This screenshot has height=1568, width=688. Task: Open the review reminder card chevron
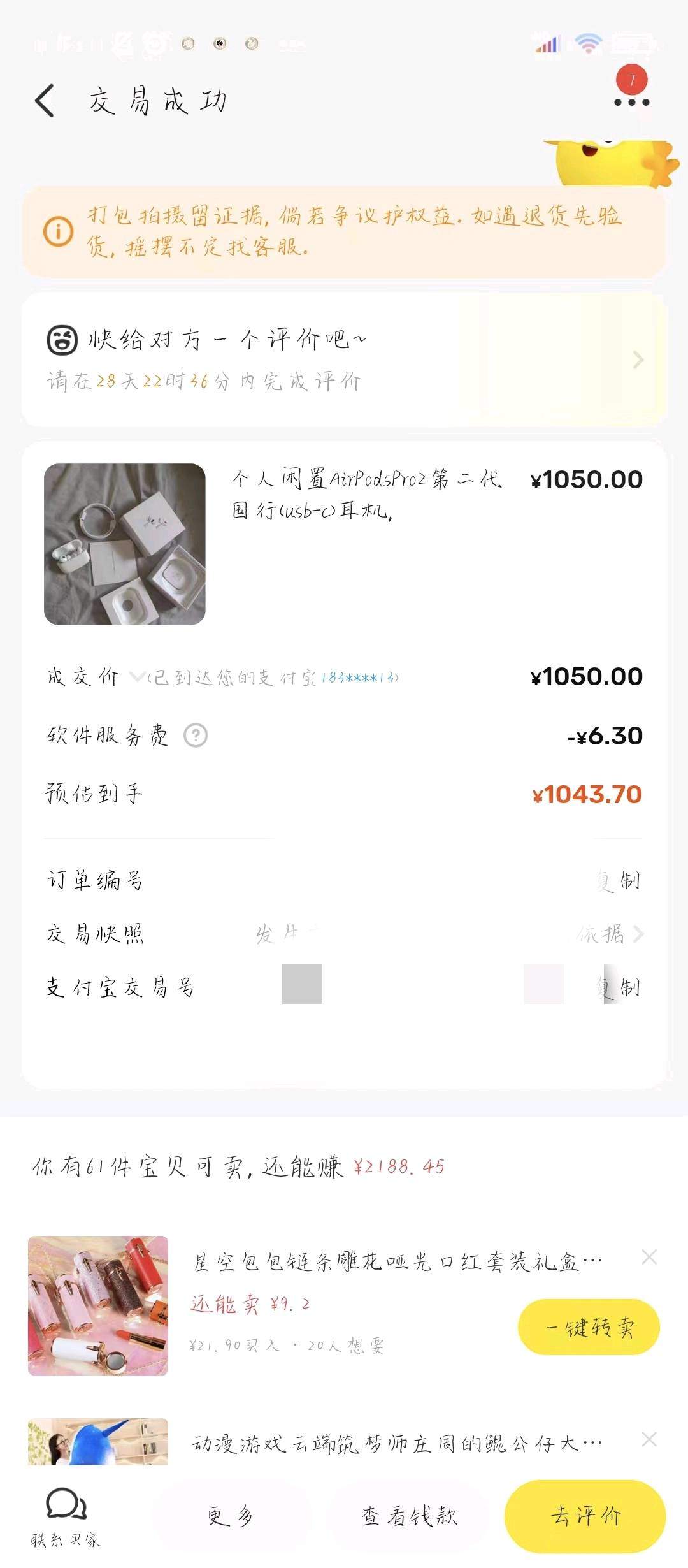click(637, 359)
